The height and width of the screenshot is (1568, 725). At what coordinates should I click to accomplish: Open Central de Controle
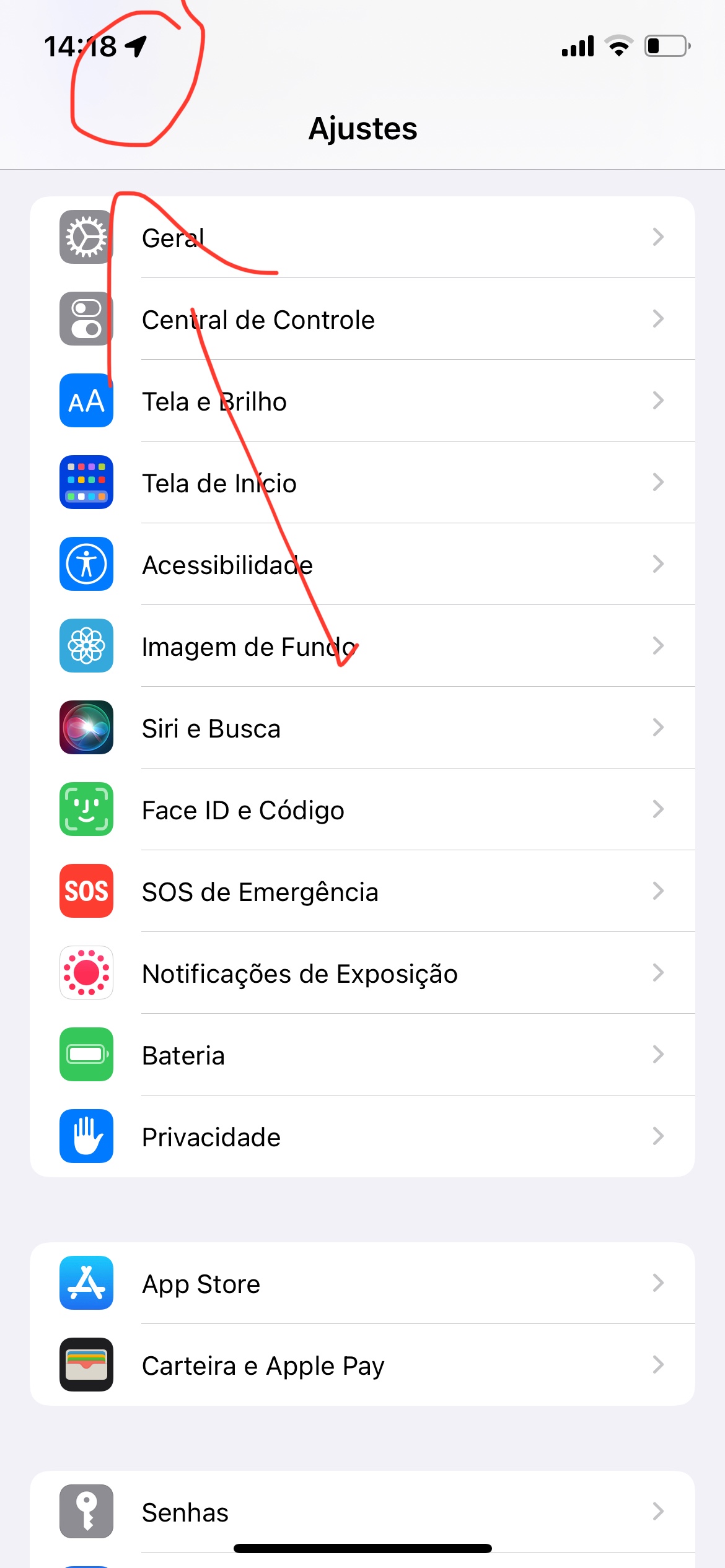[x=362, y=320]
